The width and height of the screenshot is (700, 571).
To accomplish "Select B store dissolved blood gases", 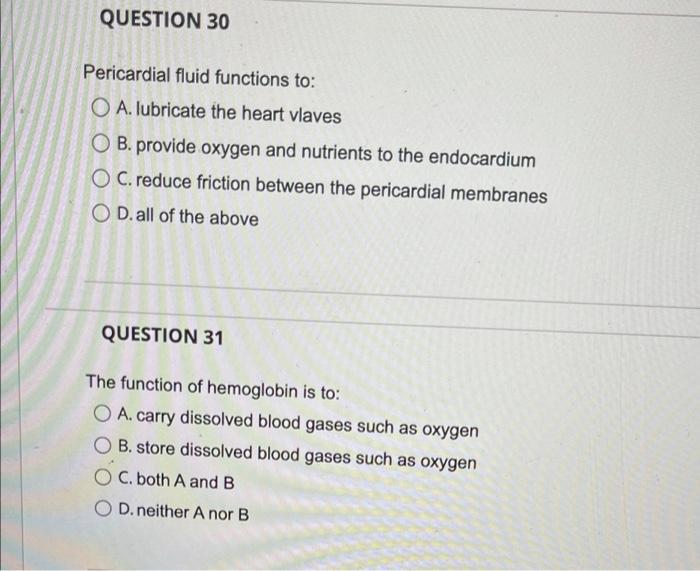I will click(x=103, y=446).
